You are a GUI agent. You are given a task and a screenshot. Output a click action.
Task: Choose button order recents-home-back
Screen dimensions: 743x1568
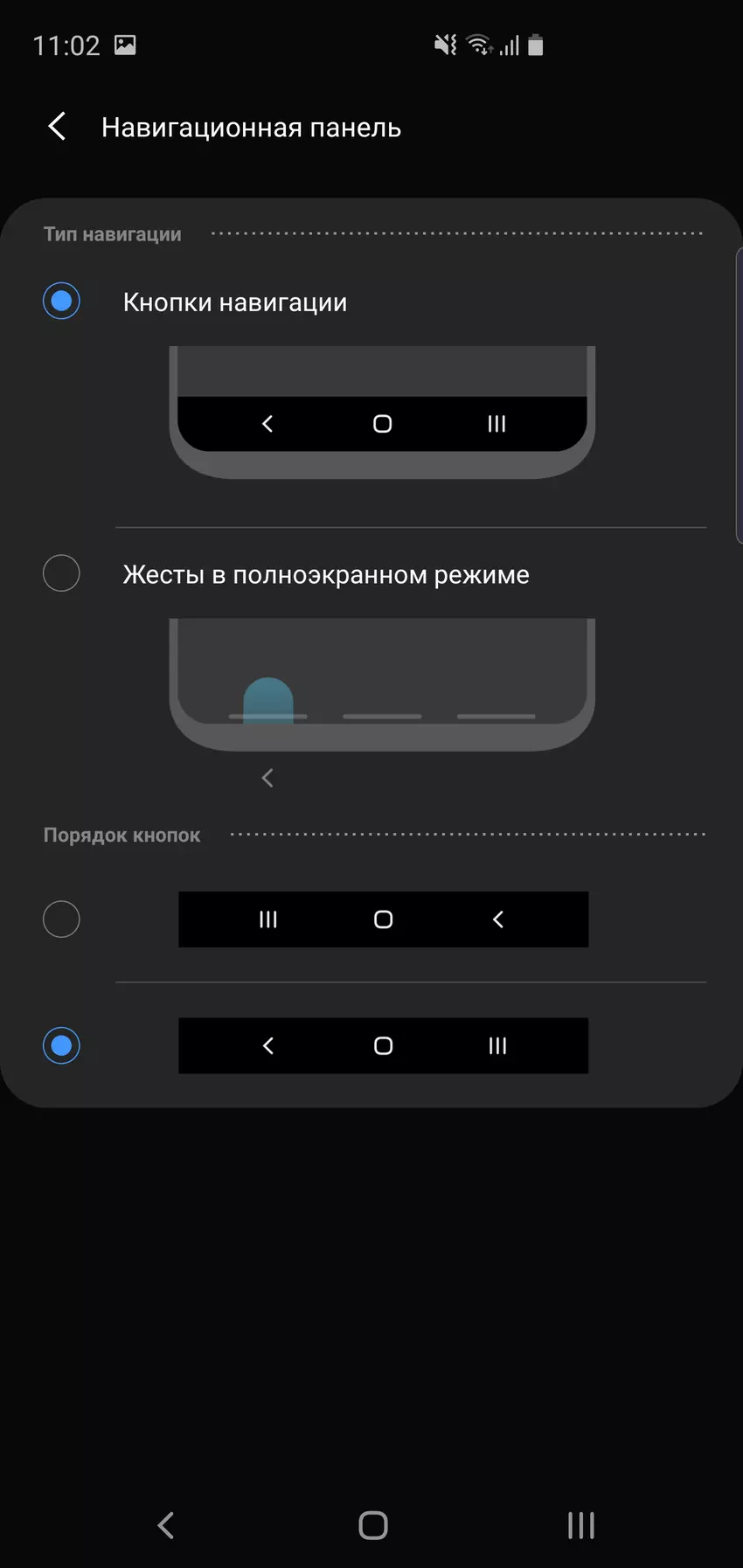61,919
